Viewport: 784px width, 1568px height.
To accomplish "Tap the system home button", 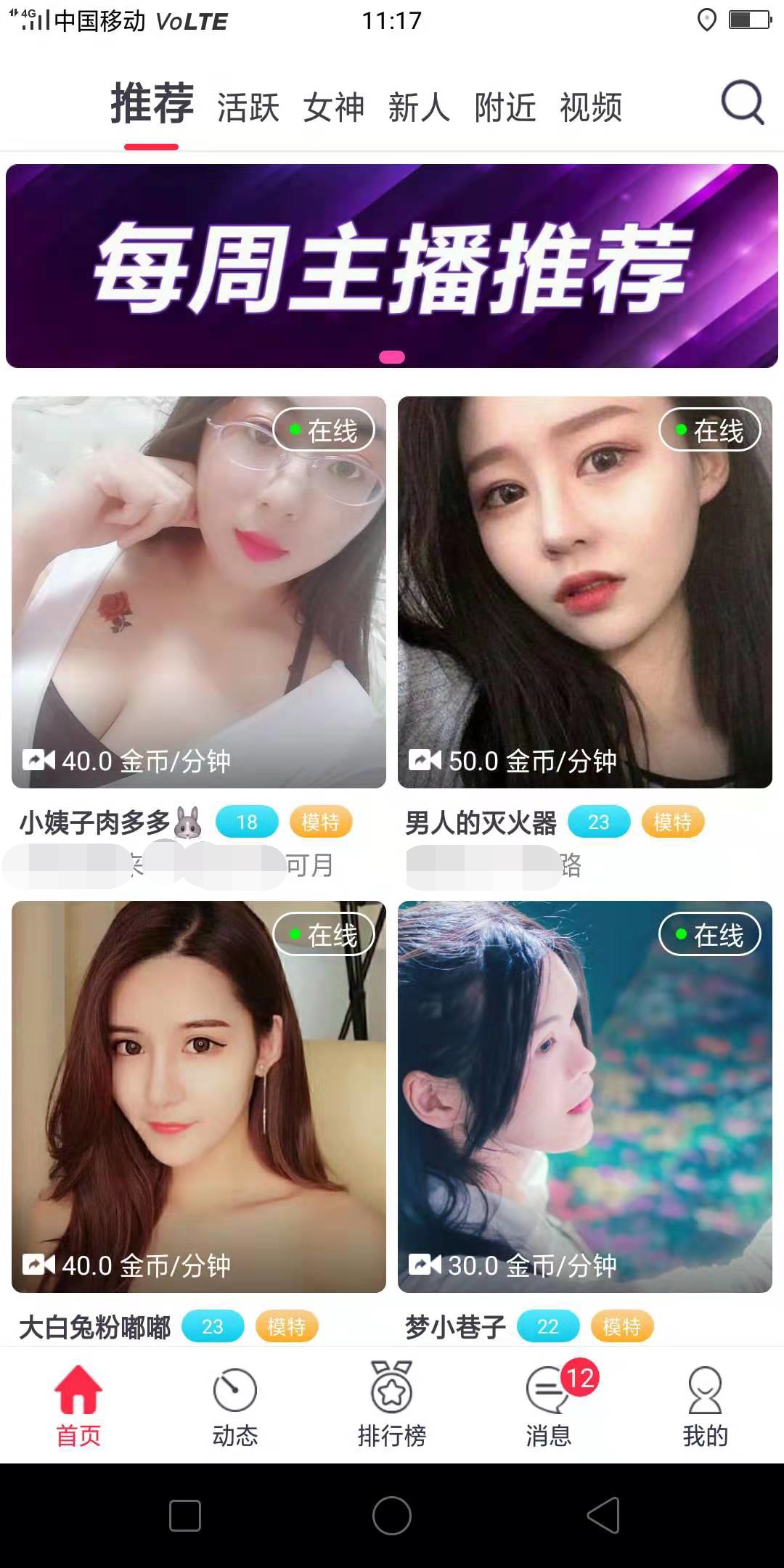I will [x=392, y=1516].
